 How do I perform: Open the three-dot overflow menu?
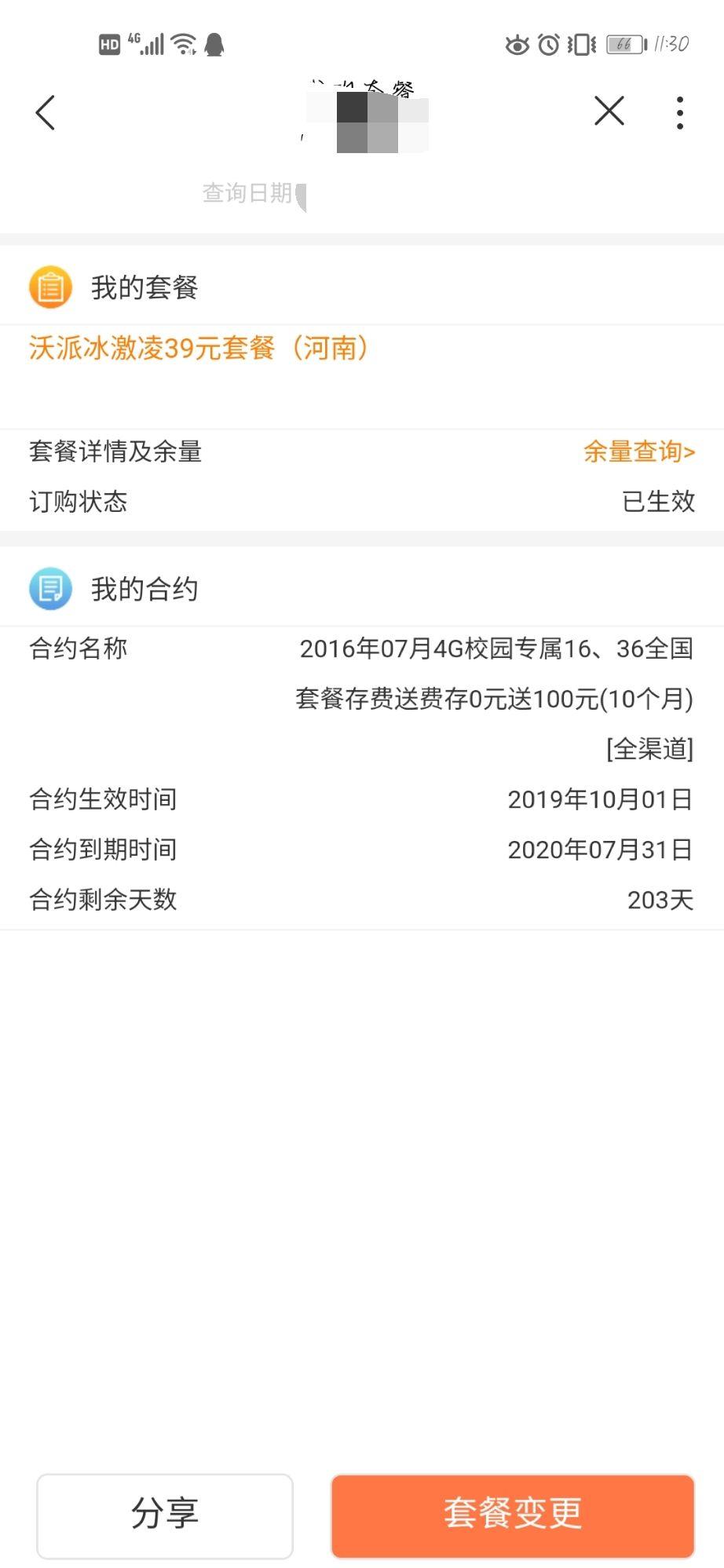coord(680,112)
